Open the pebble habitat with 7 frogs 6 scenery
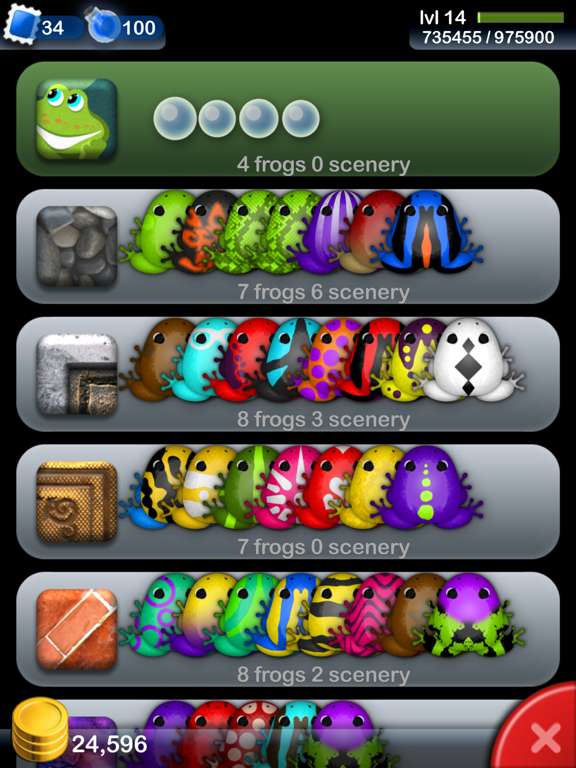576x768 pixels. tap(288, 246)
